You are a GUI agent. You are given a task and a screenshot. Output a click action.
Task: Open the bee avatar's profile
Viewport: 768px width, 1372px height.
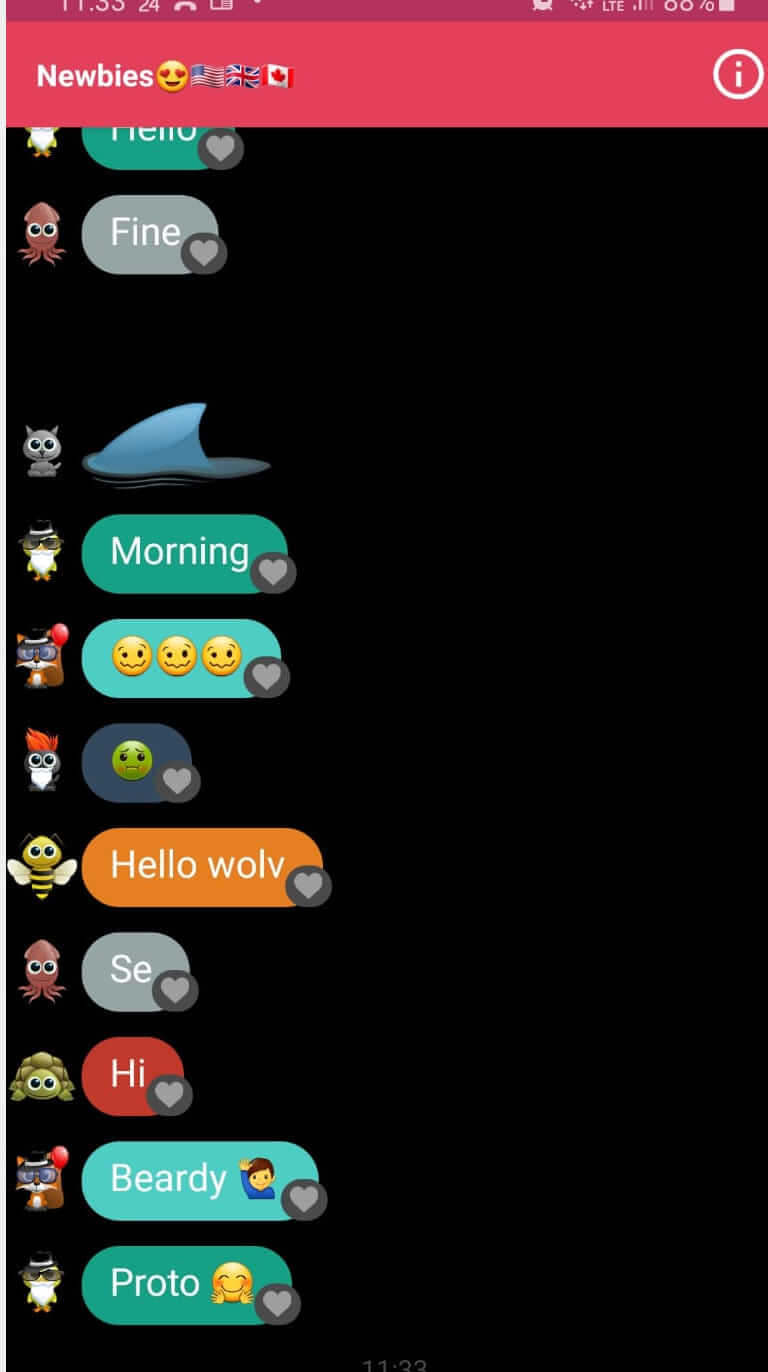click(41, 866)
